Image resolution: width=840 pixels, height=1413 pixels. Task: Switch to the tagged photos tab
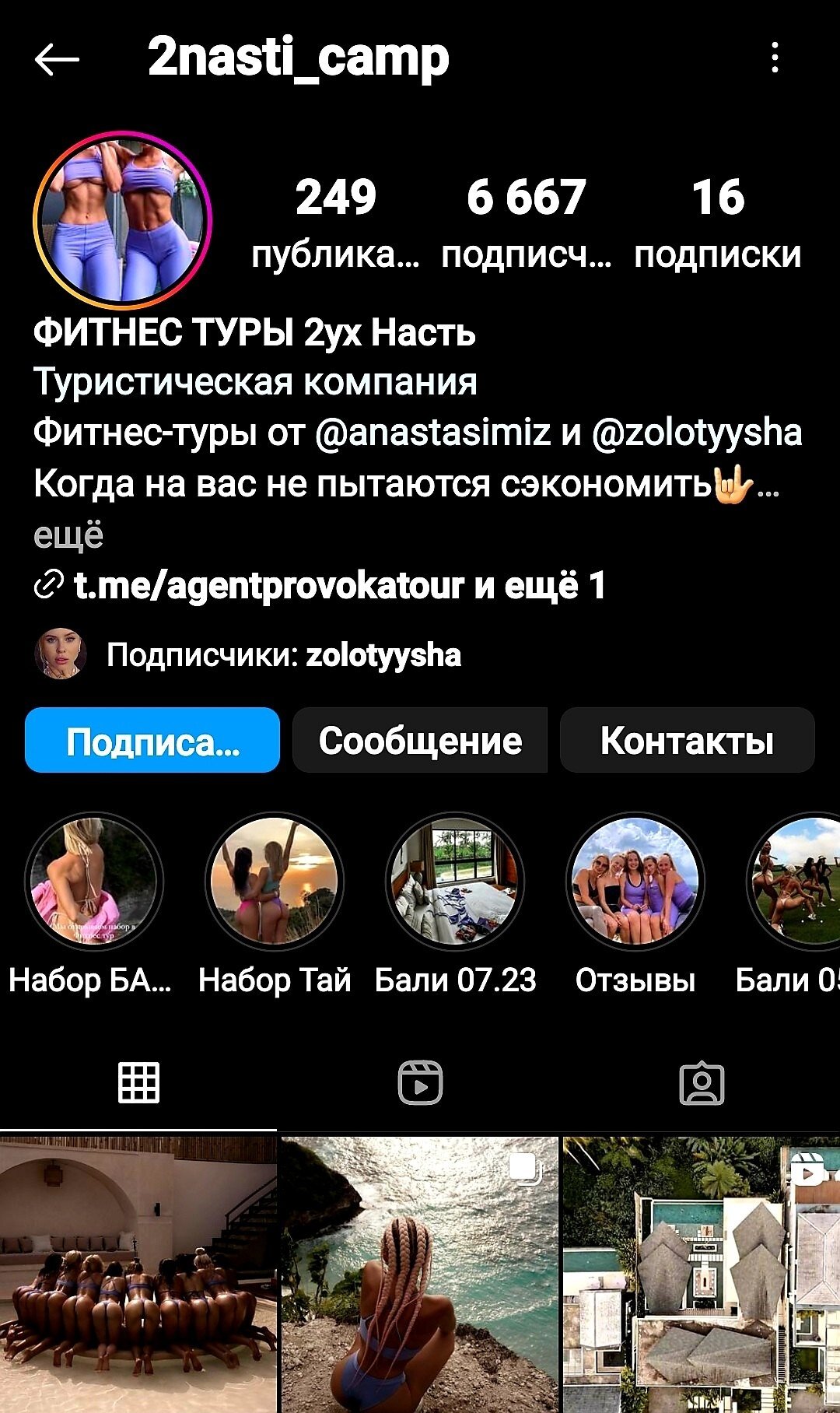pyautogui.click(x=702, y=1082)
